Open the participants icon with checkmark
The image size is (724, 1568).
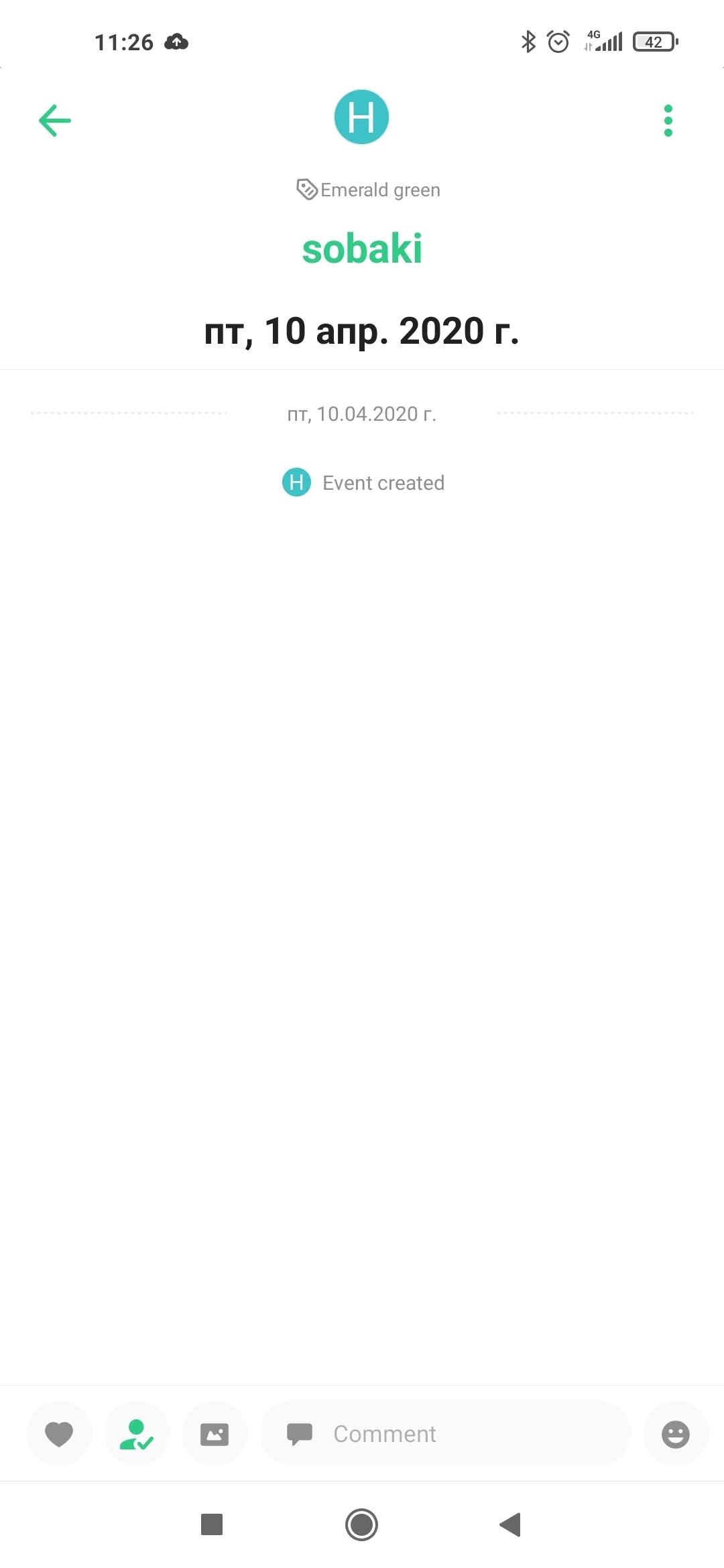[137, 1434]
